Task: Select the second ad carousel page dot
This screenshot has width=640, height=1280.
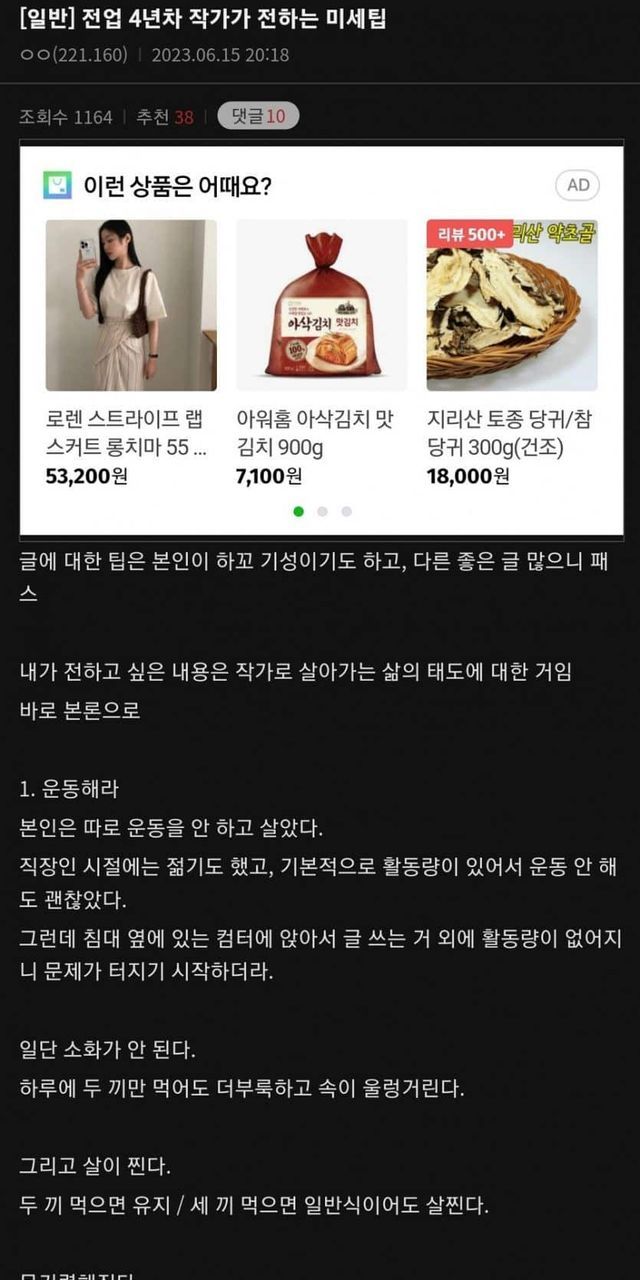Action: pos(322,511)
